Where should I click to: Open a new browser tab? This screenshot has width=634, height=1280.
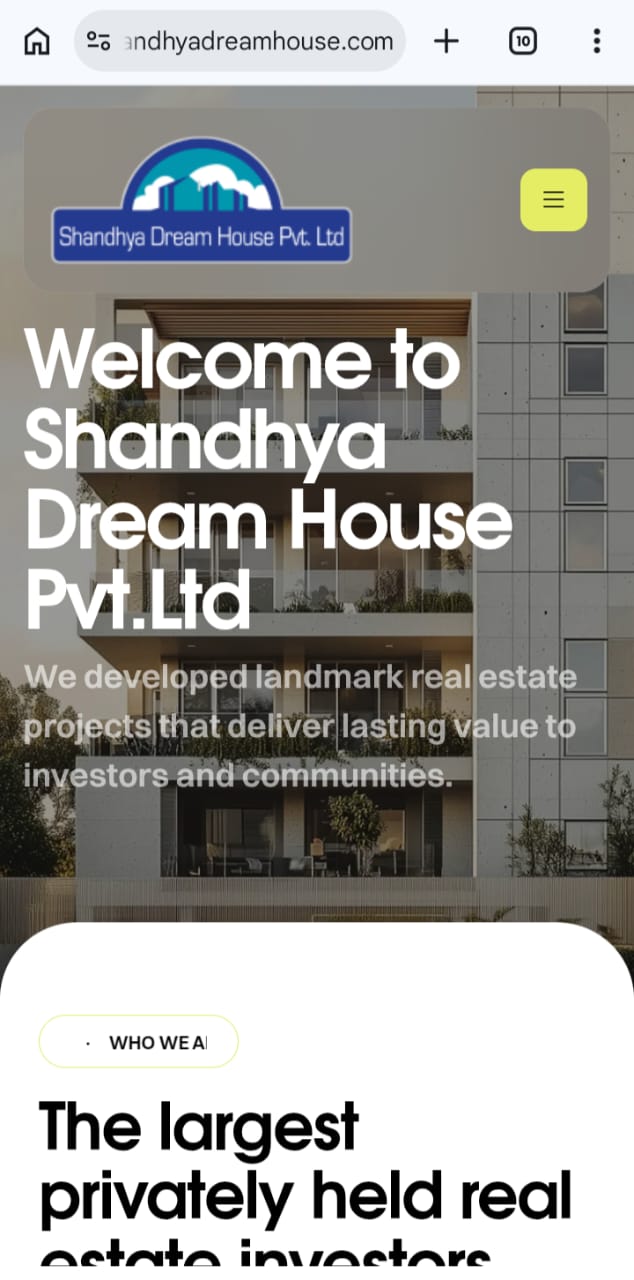pos(446,41)
